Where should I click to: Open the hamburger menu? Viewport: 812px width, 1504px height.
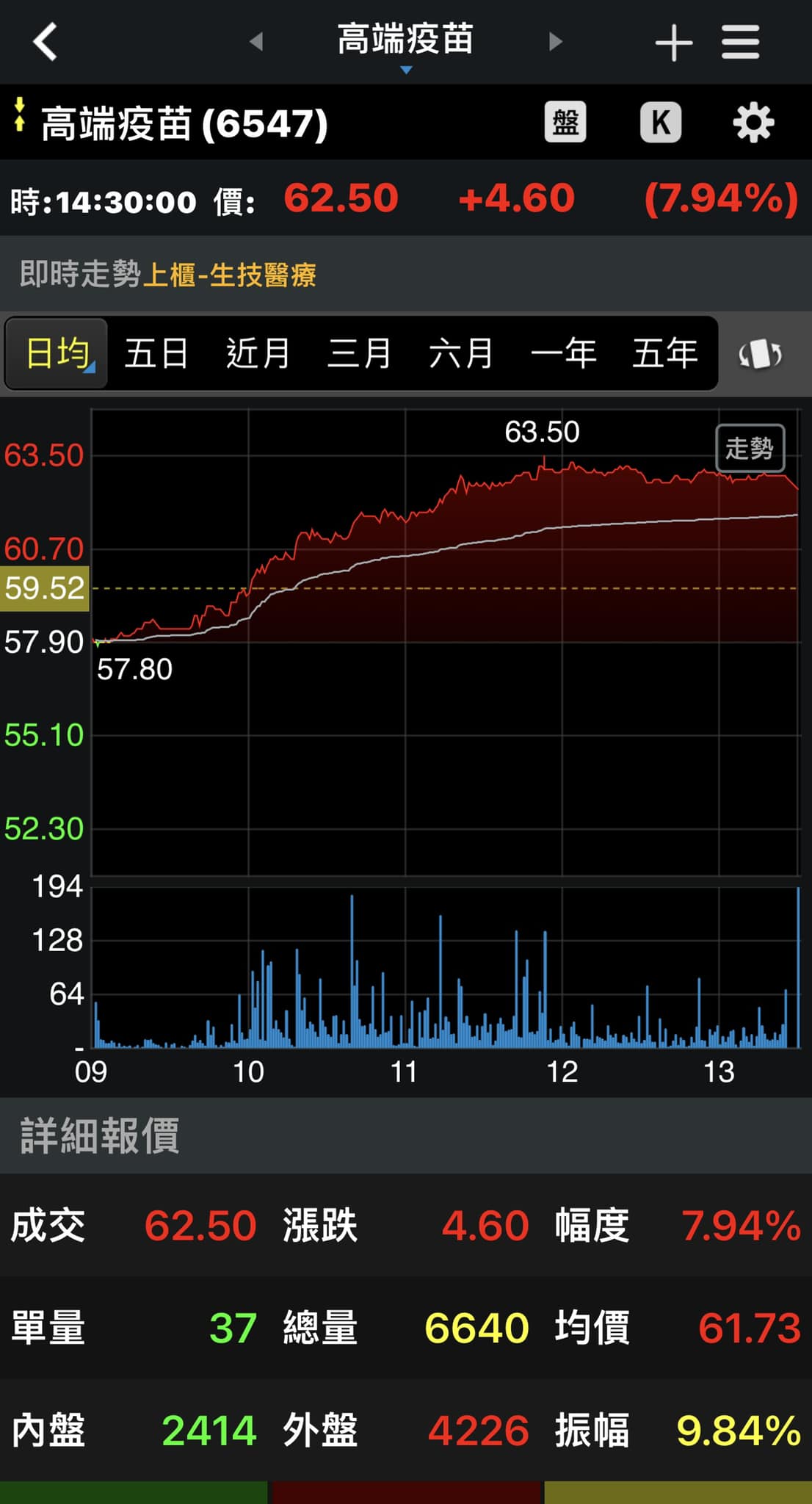(x=740, y=43)
